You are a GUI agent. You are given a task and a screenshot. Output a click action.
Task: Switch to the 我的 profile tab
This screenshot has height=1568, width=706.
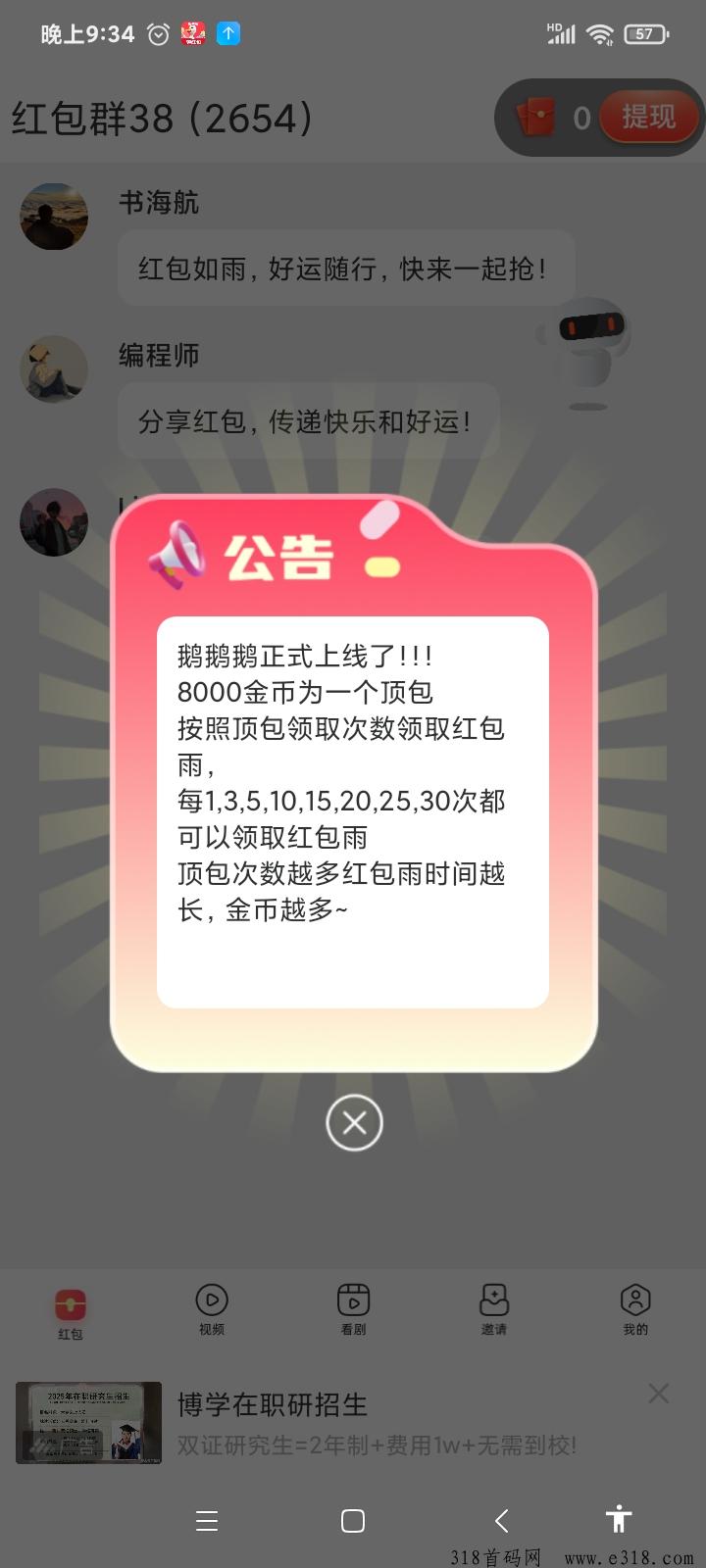click(635, 1310)
